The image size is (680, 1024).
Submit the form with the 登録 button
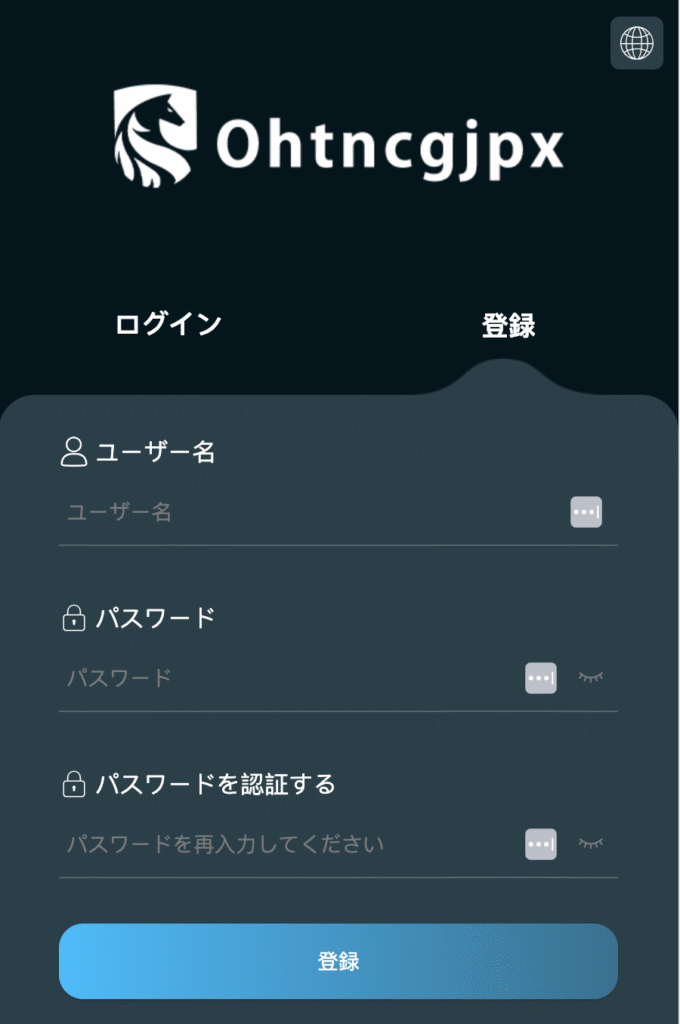click(338, 961)
